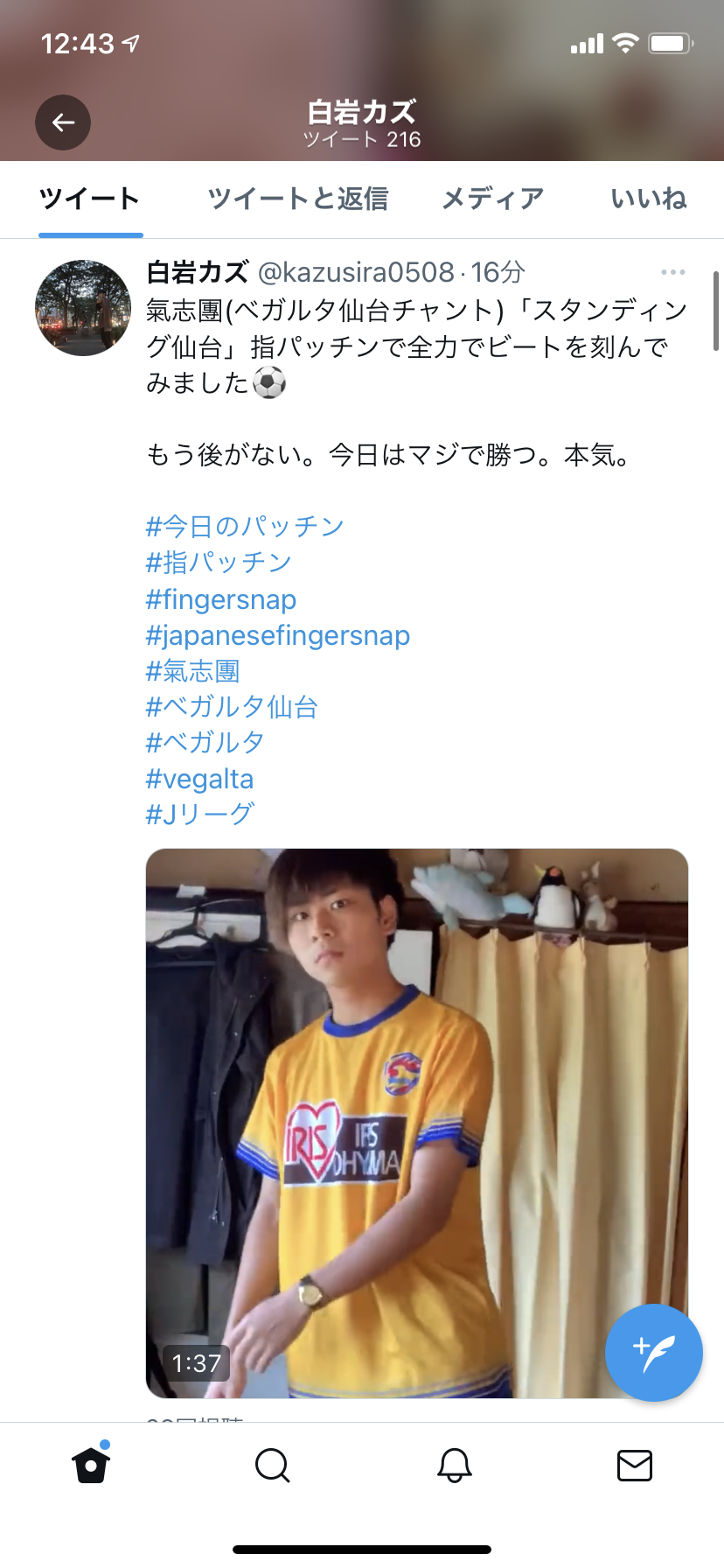The width and height of the screenshot is (724, 1568).
Task: Open the notifications bell tab
Action: click(455, 1465)
